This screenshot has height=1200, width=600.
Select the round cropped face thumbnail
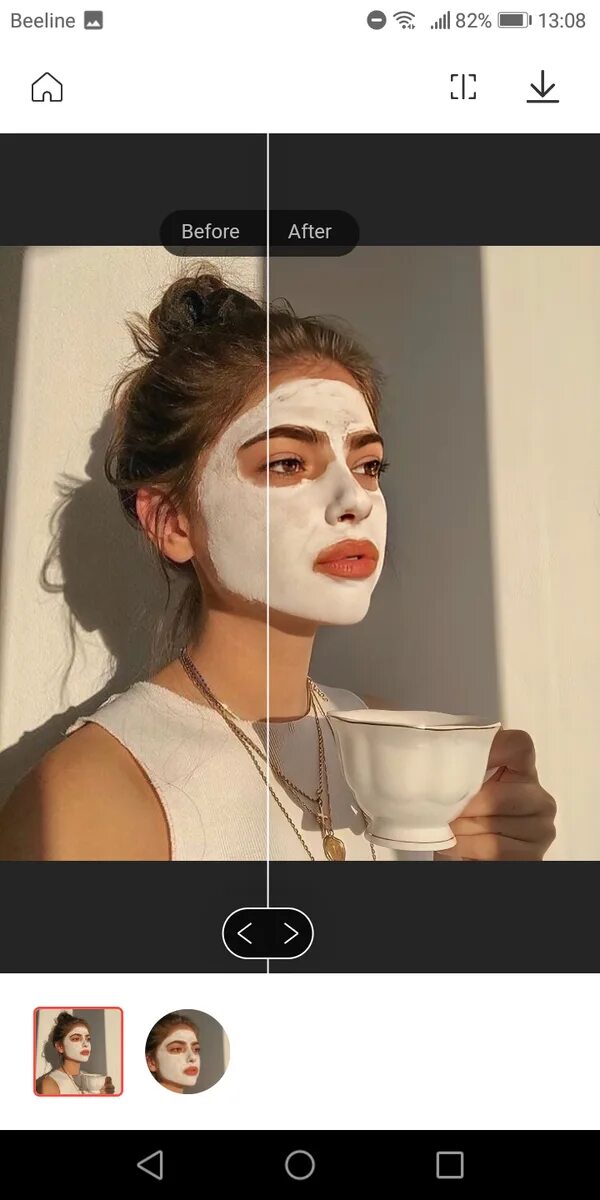click(187, 1051)
